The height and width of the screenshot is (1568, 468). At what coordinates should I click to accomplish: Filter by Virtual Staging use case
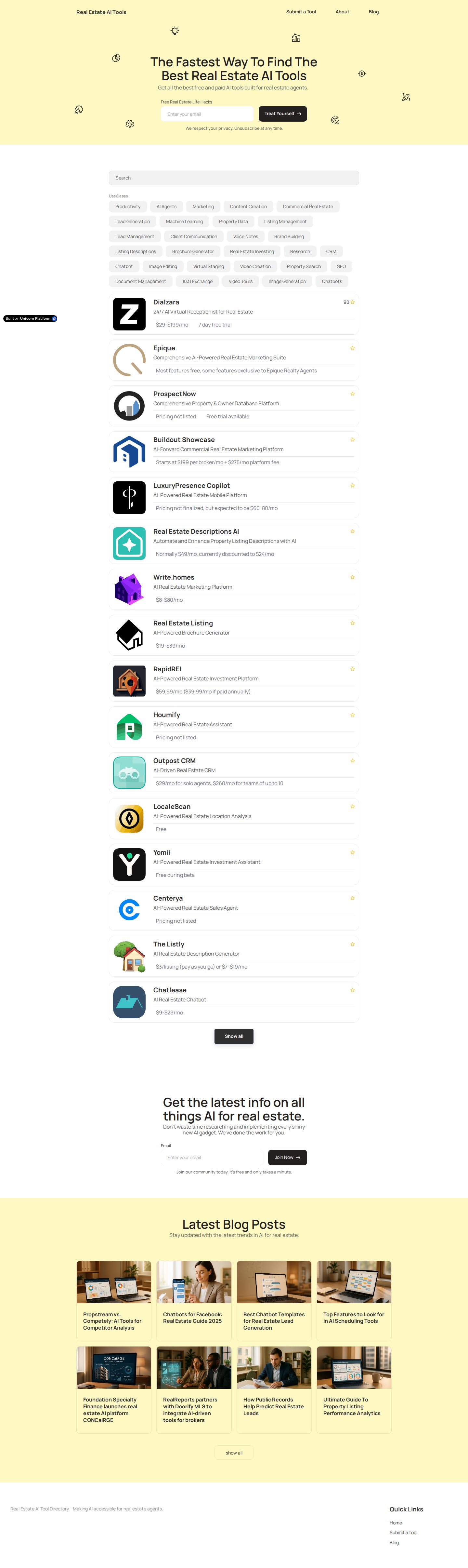click(x=208, y=267)
